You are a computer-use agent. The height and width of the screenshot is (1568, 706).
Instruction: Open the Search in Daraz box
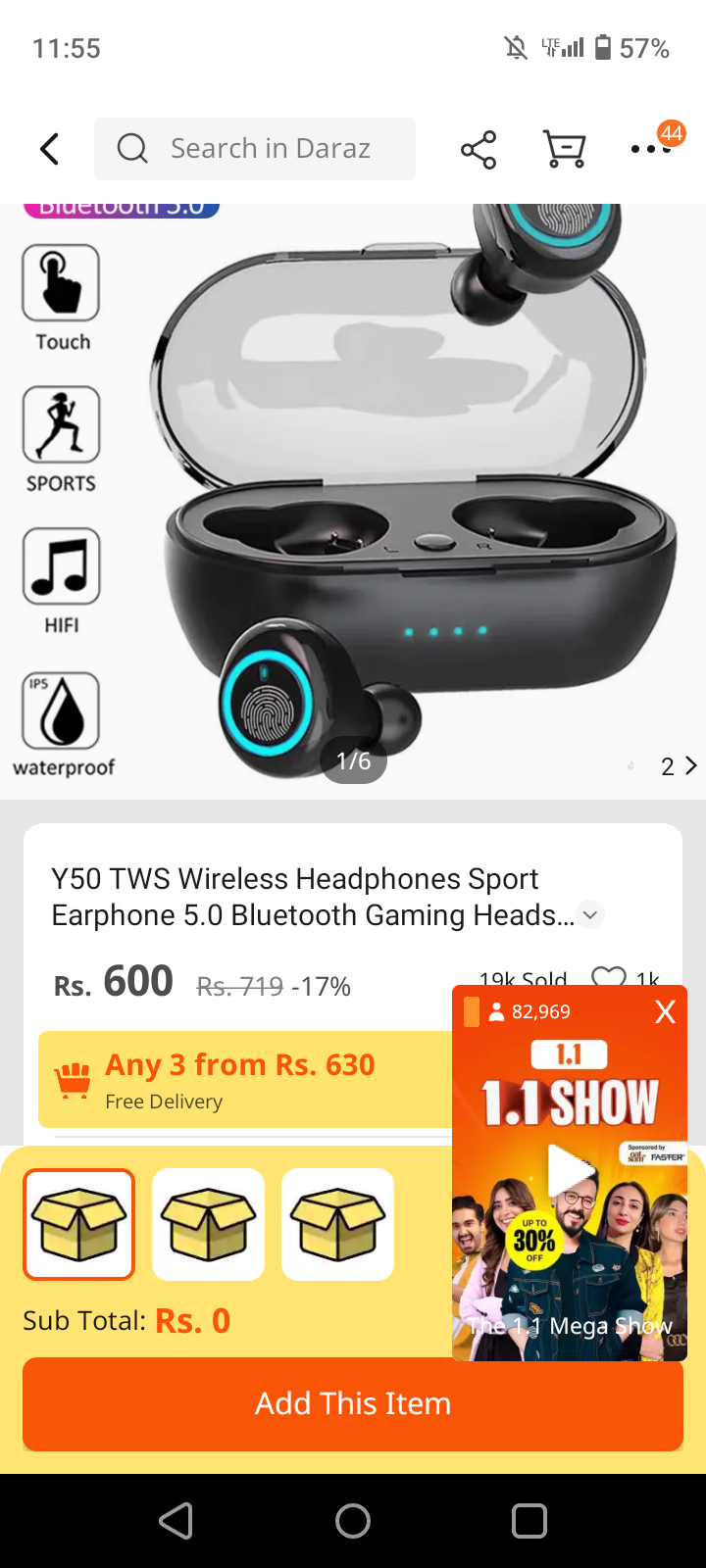[255, 149]
